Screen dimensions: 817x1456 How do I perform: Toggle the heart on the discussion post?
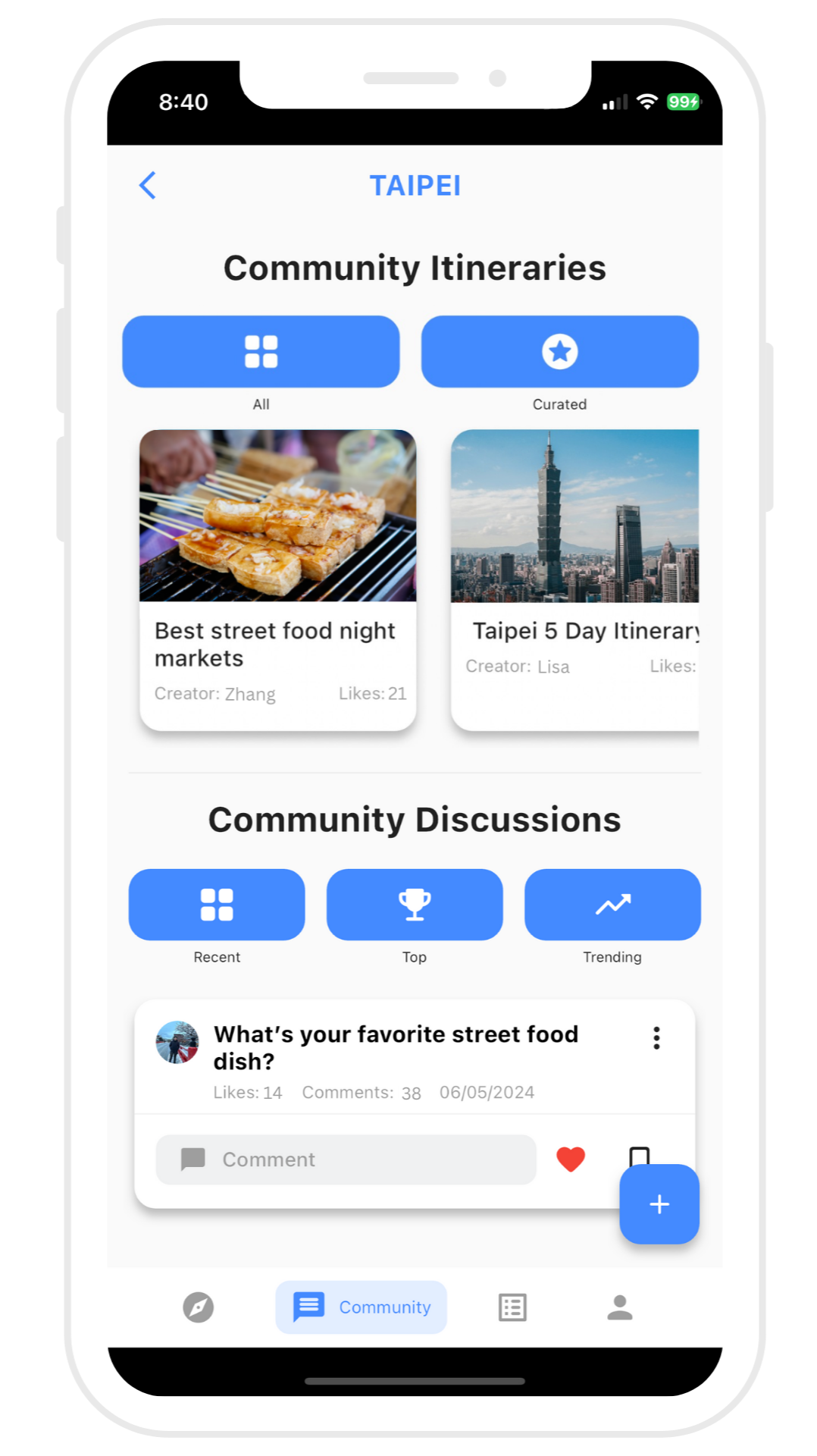coord(571,1159)
